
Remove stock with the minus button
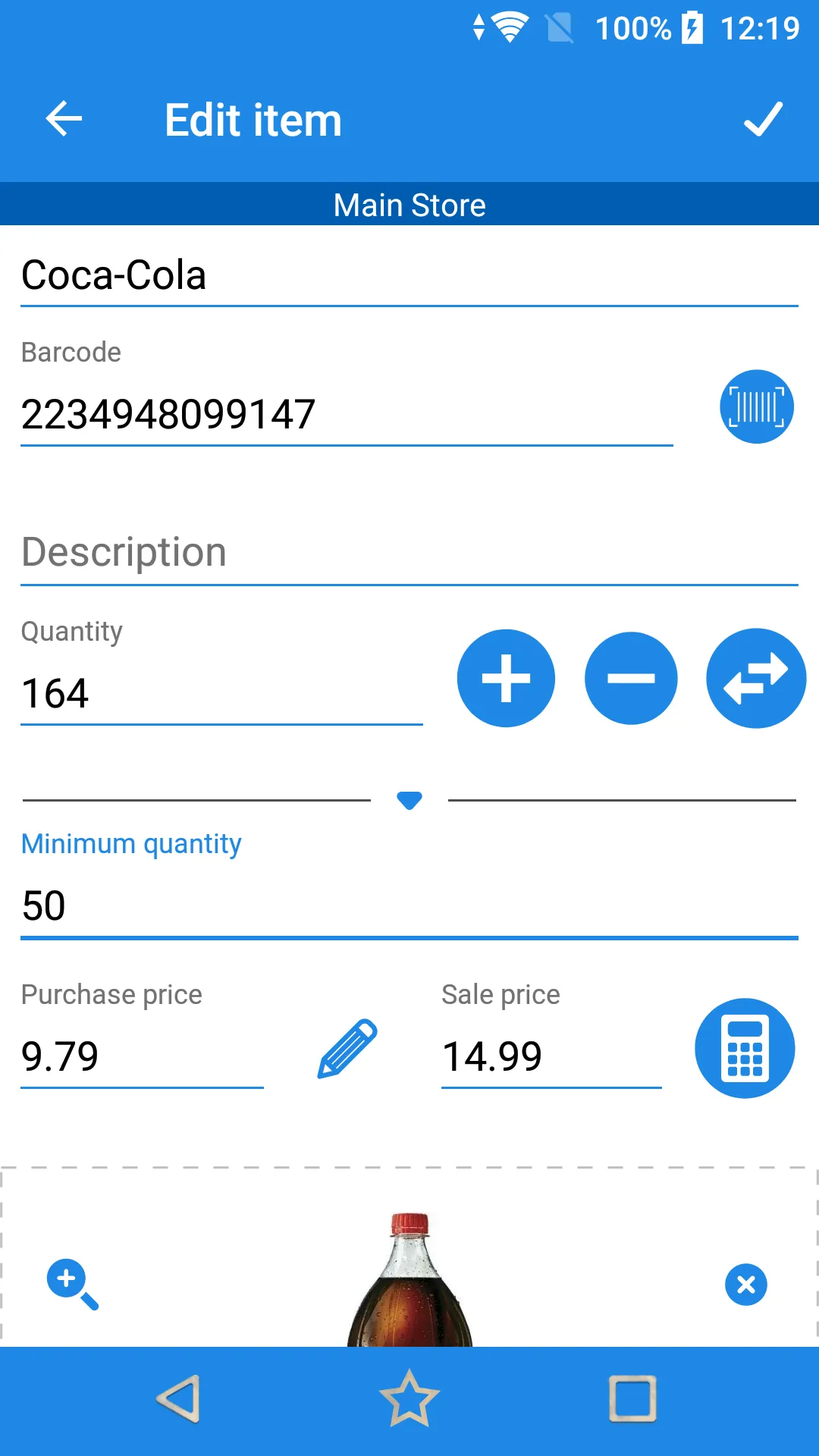pyautogui.click(x=630, y=678)
